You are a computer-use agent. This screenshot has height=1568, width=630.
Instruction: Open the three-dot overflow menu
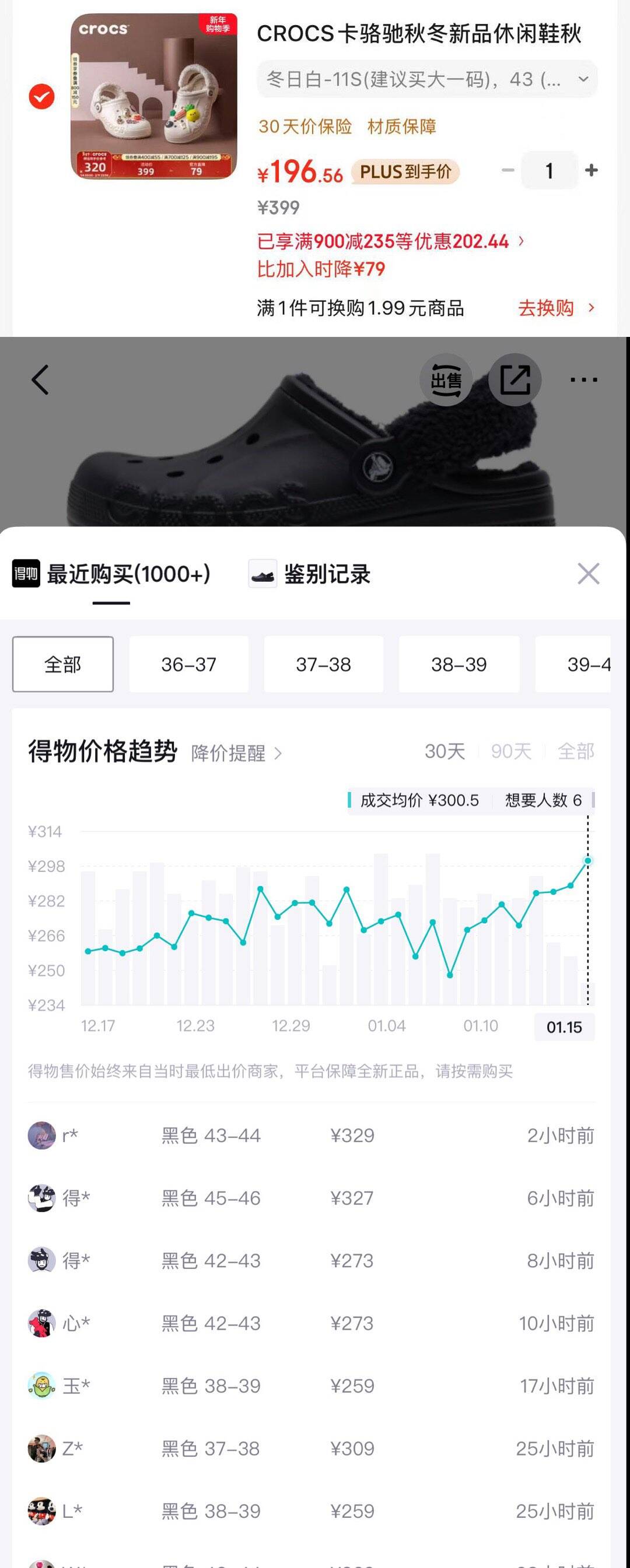pos(583,380)
